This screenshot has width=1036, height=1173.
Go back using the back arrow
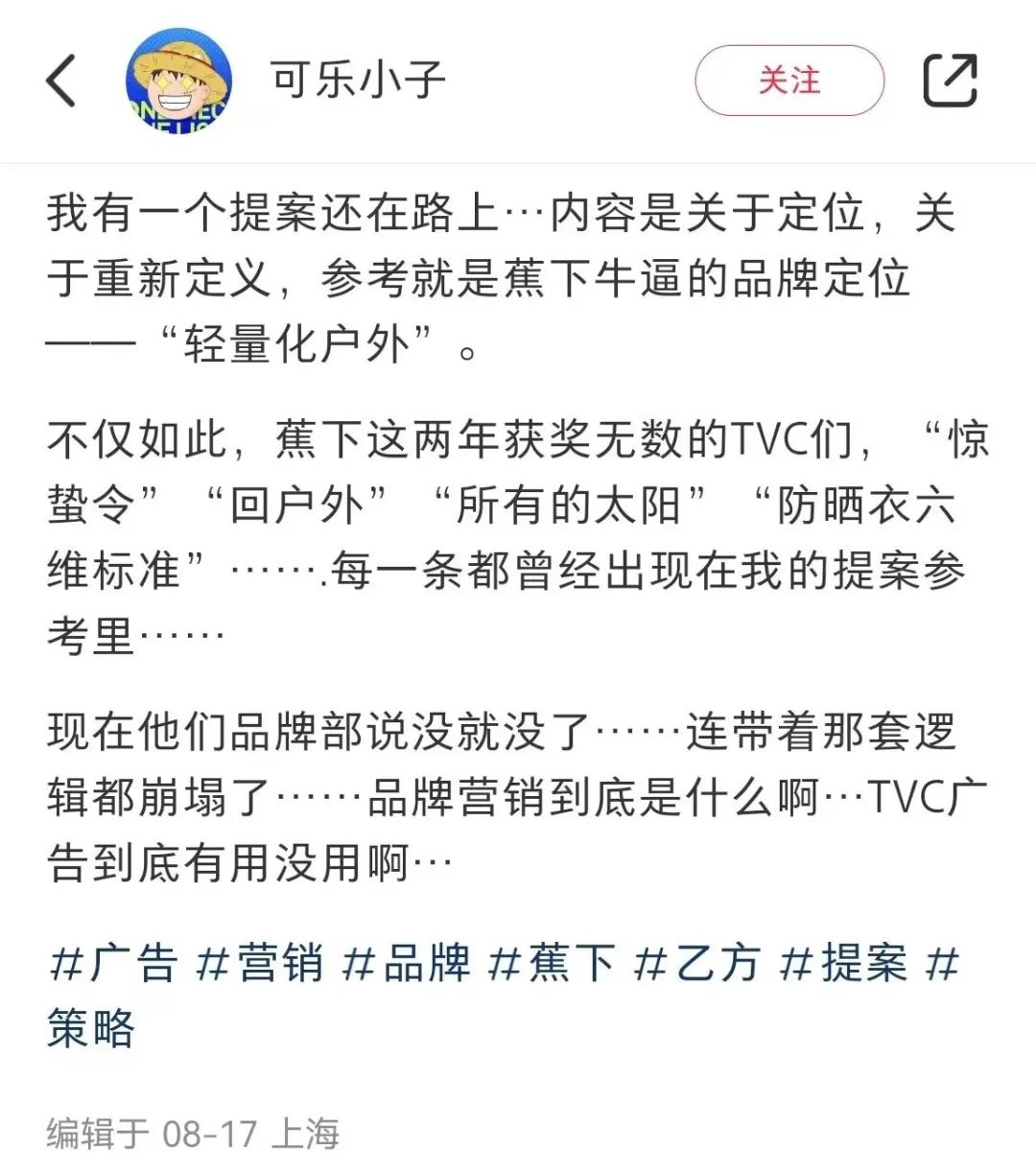(61, 81)
